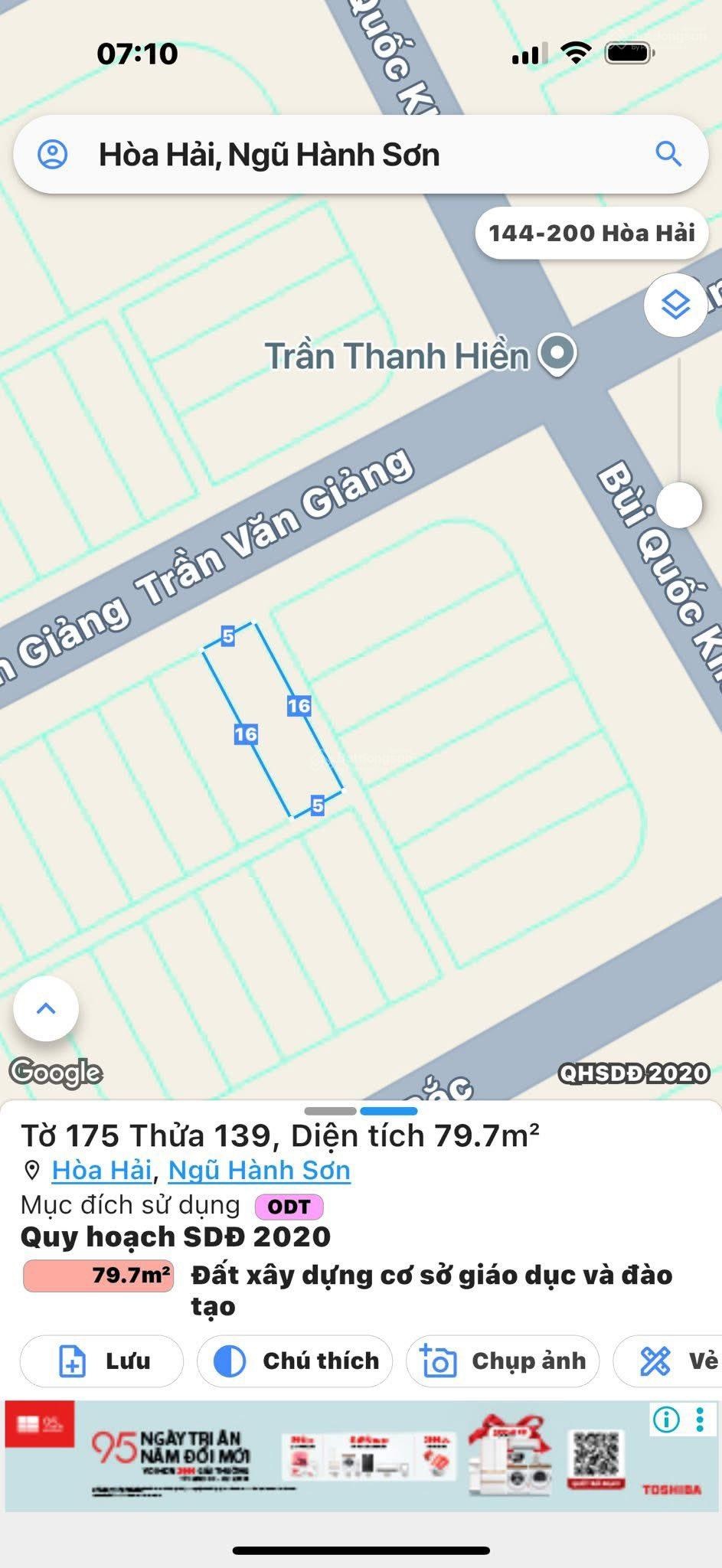Open the ad options three-dot menu

click(x=700, y=1420)
